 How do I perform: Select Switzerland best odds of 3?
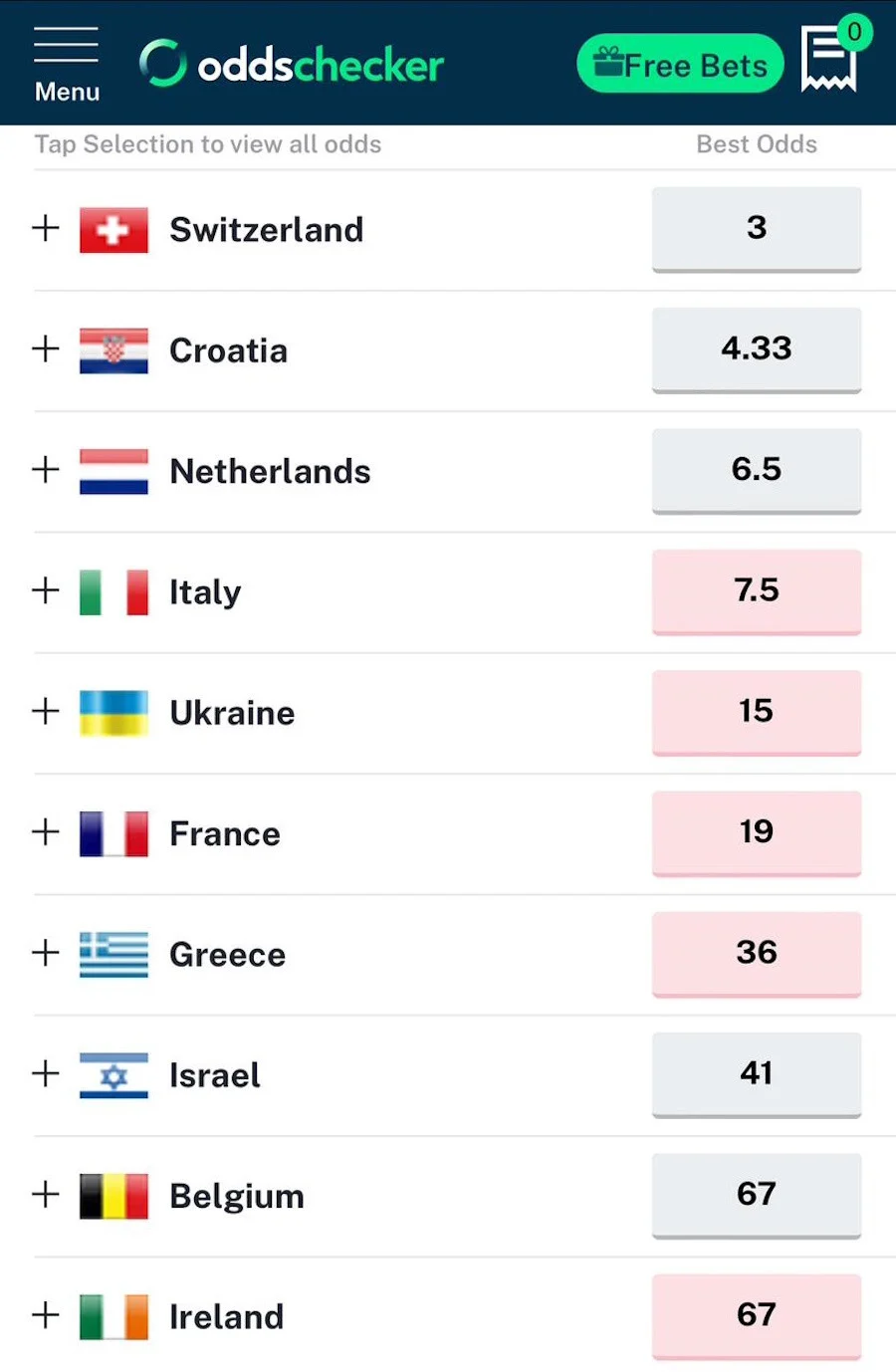click(x=756, y=228)
